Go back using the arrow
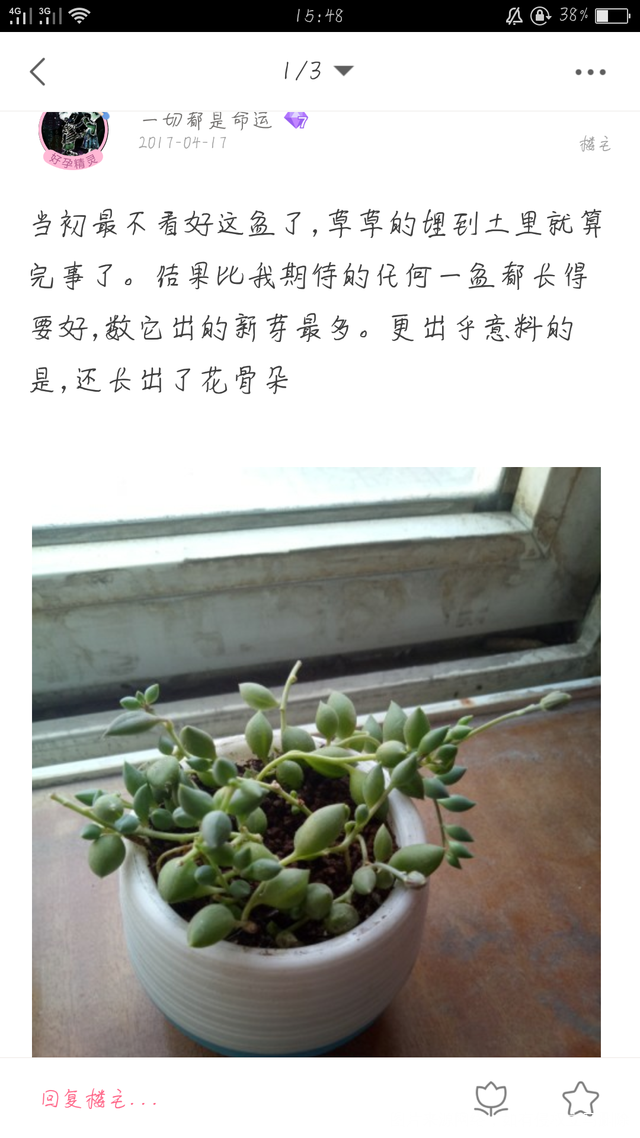 (38, 71)
